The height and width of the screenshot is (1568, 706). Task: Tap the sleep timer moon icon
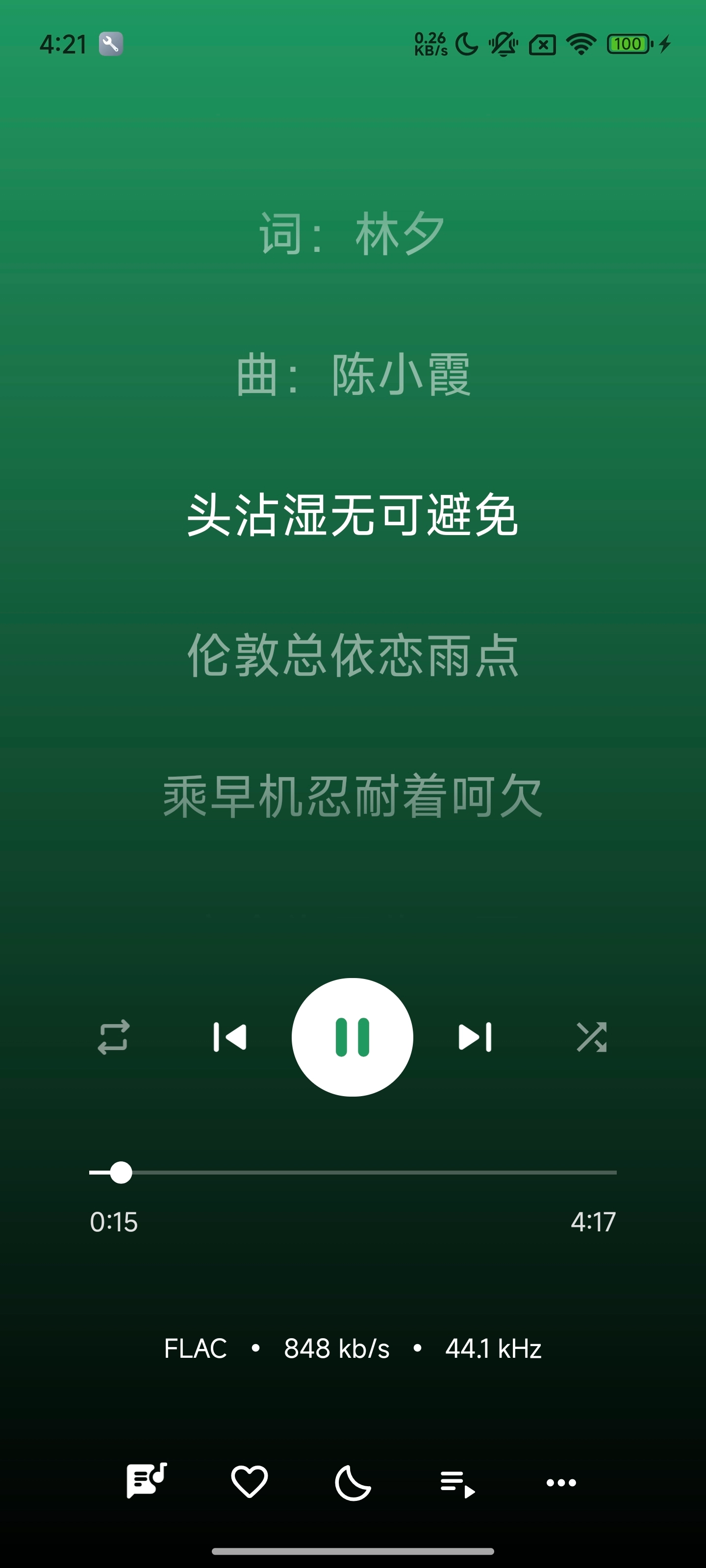(x=353, y=1483)
